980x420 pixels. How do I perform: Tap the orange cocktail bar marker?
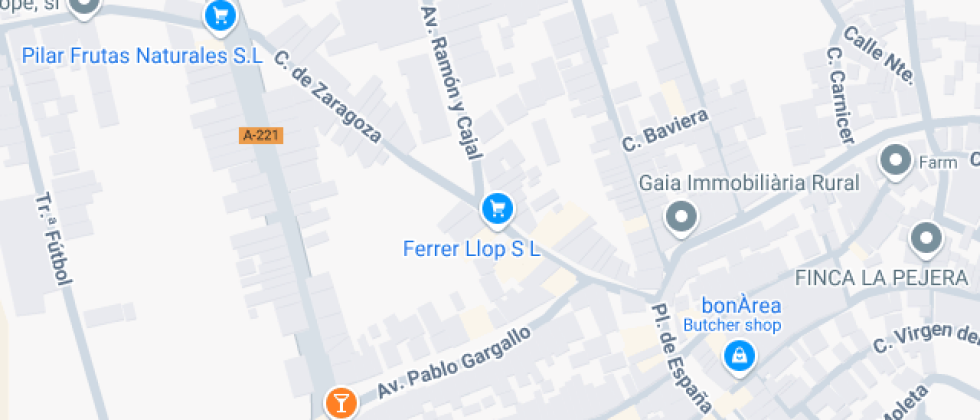click(x=340, y=404)
